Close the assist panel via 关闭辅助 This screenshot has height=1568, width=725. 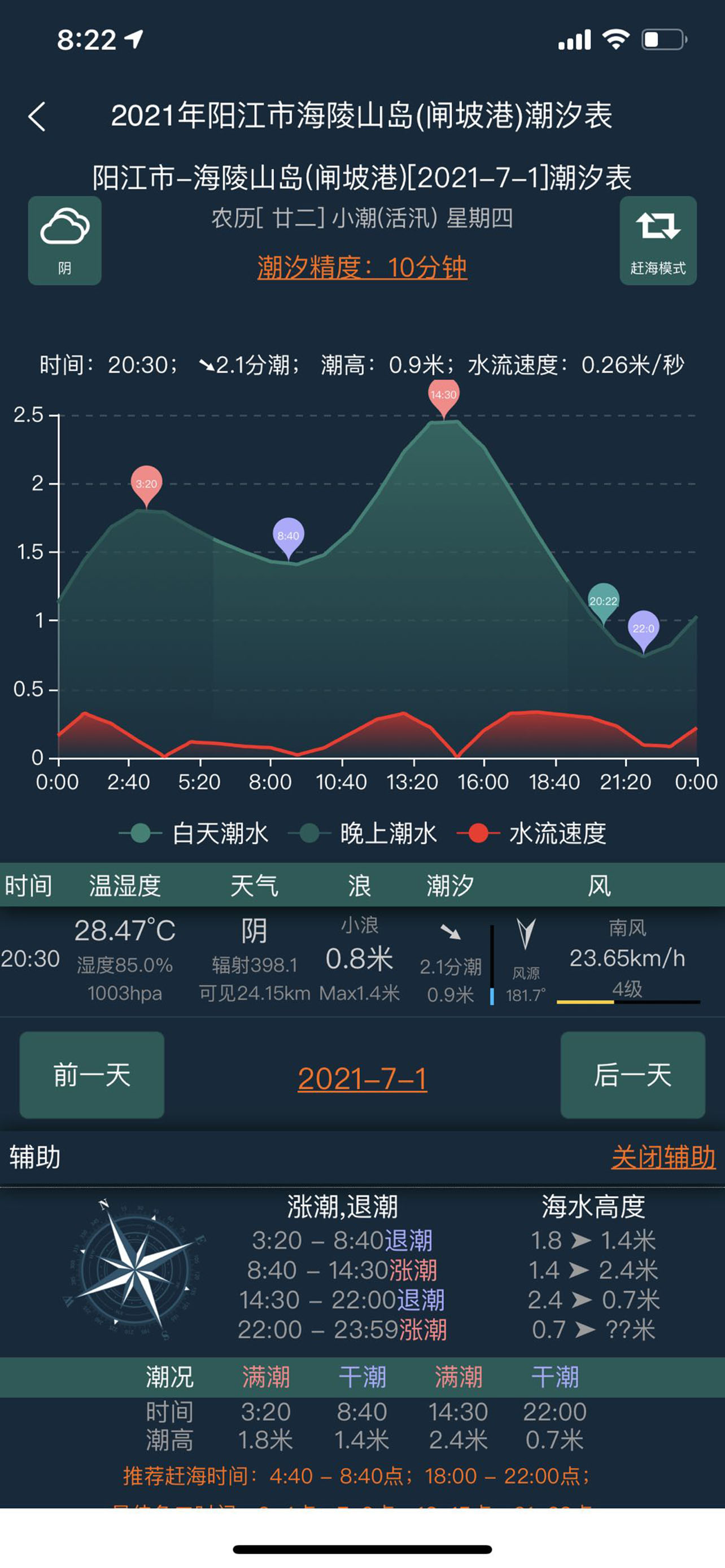tap(663, 1157)
